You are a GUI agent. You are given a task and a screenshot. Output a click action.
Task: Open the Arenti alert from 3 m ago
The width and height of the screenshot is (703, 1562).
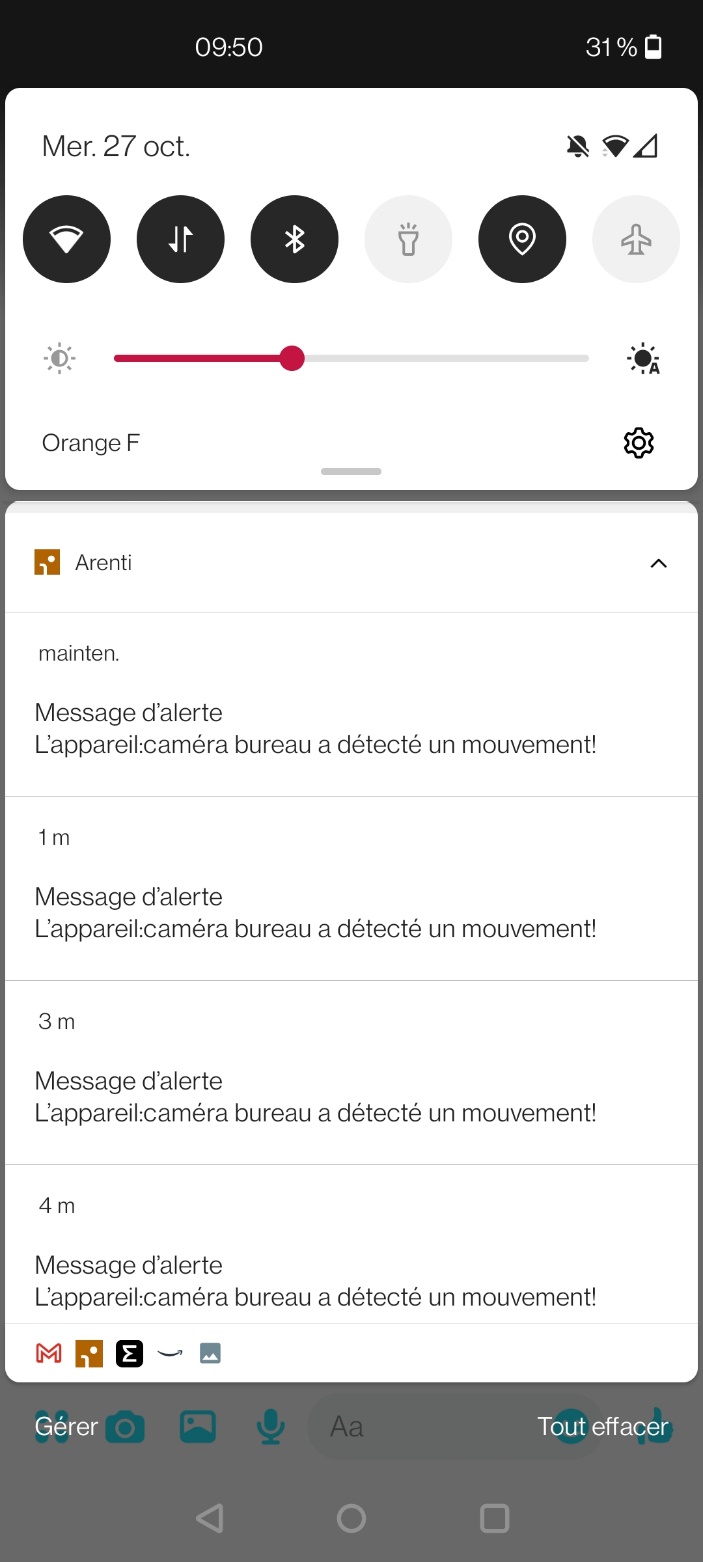coord(351,1073)
